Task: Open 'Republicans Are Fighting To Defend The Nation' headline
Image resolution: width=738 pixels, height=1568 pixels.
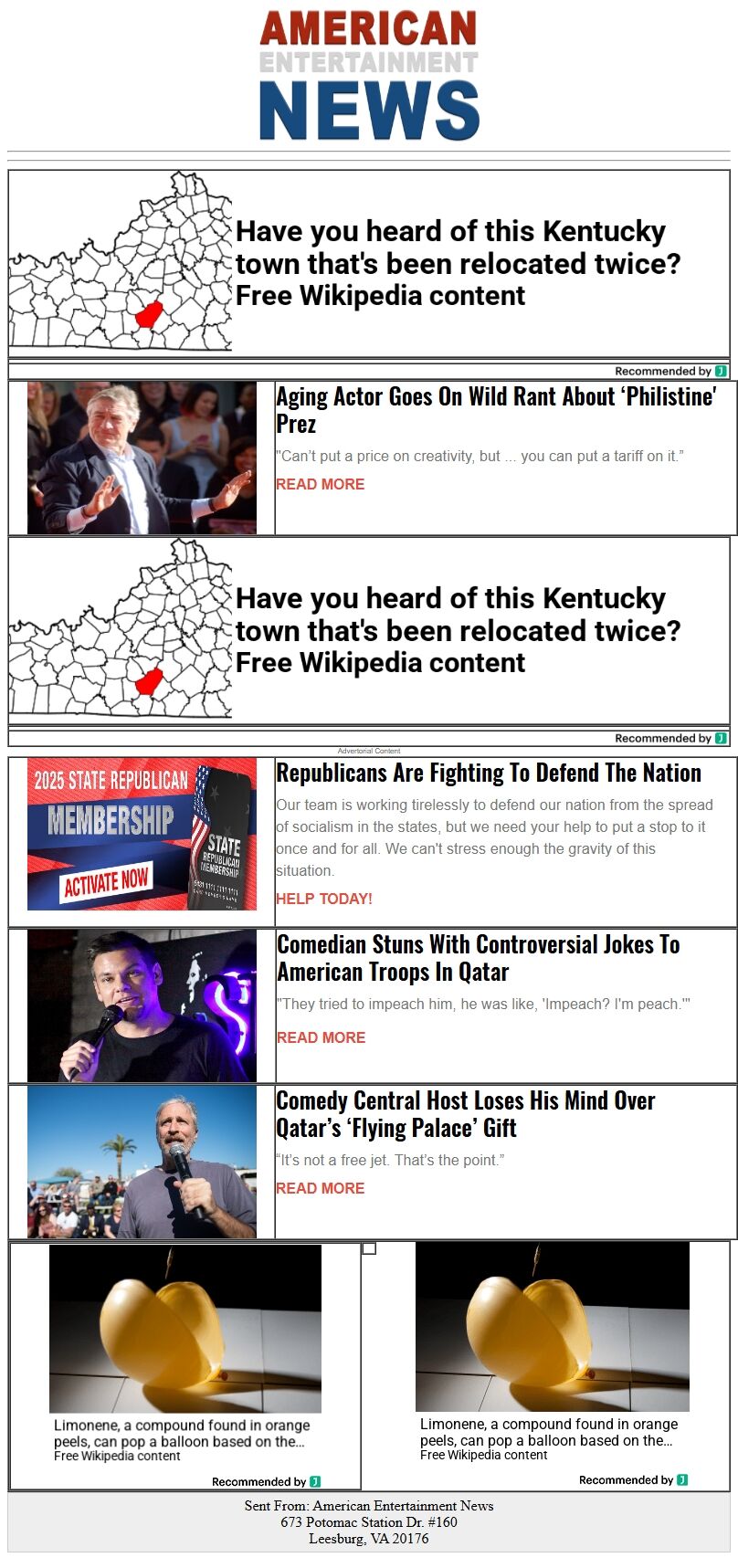Action: (489, 773)
